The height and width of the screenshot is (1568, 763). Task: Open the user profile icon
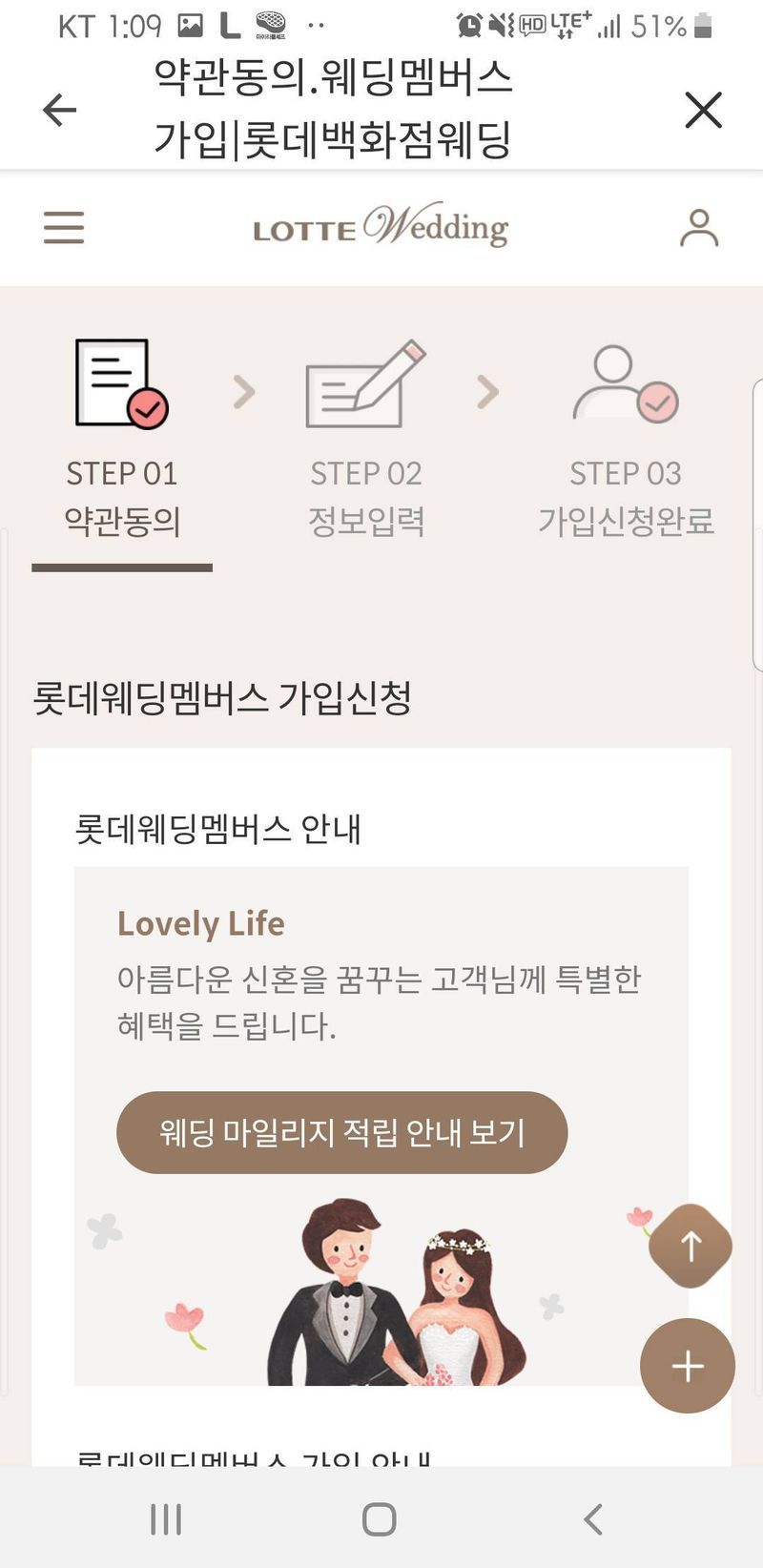(x=699, y=228)
